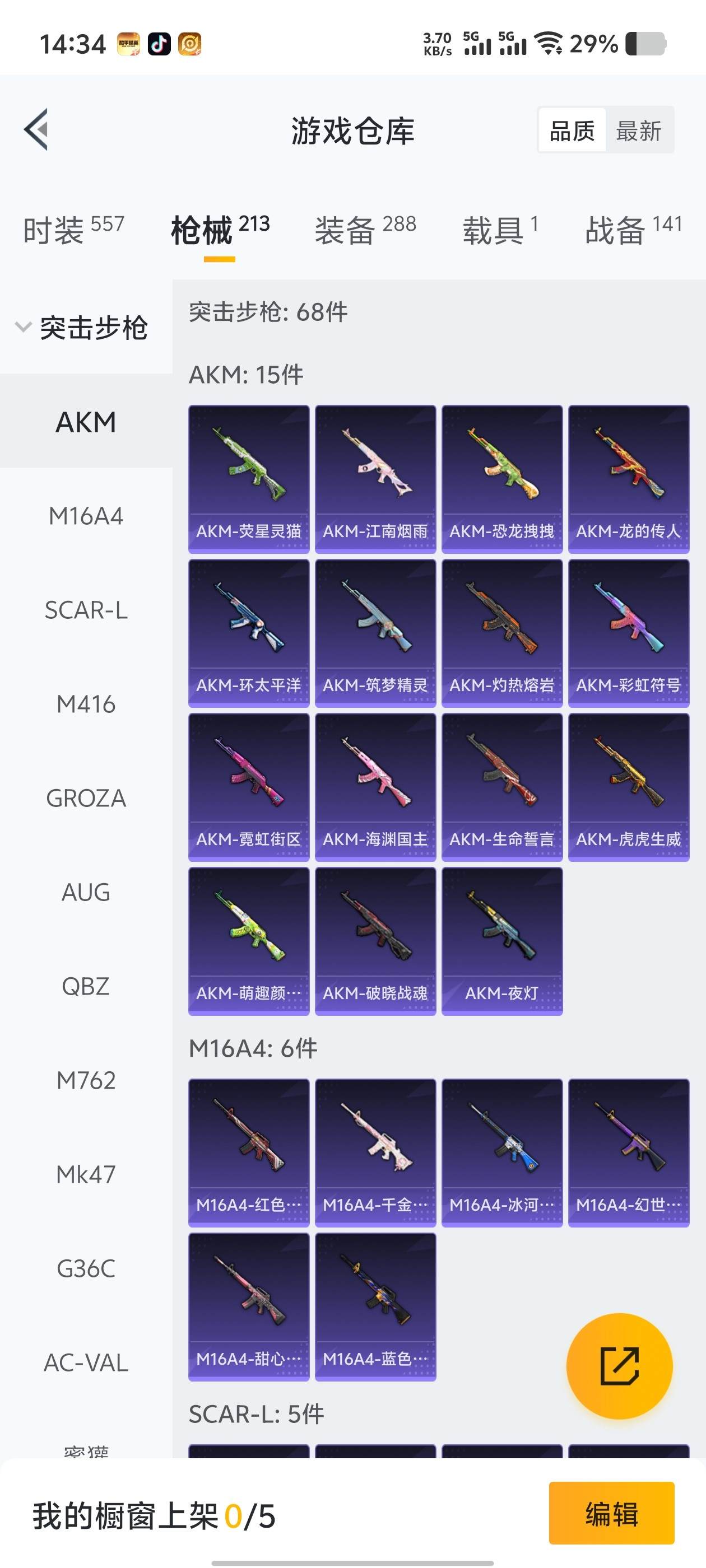The width and height of the screenshot is (706, 1568).
Task: Select GROZA in the side list
Action: click(86, 798)
